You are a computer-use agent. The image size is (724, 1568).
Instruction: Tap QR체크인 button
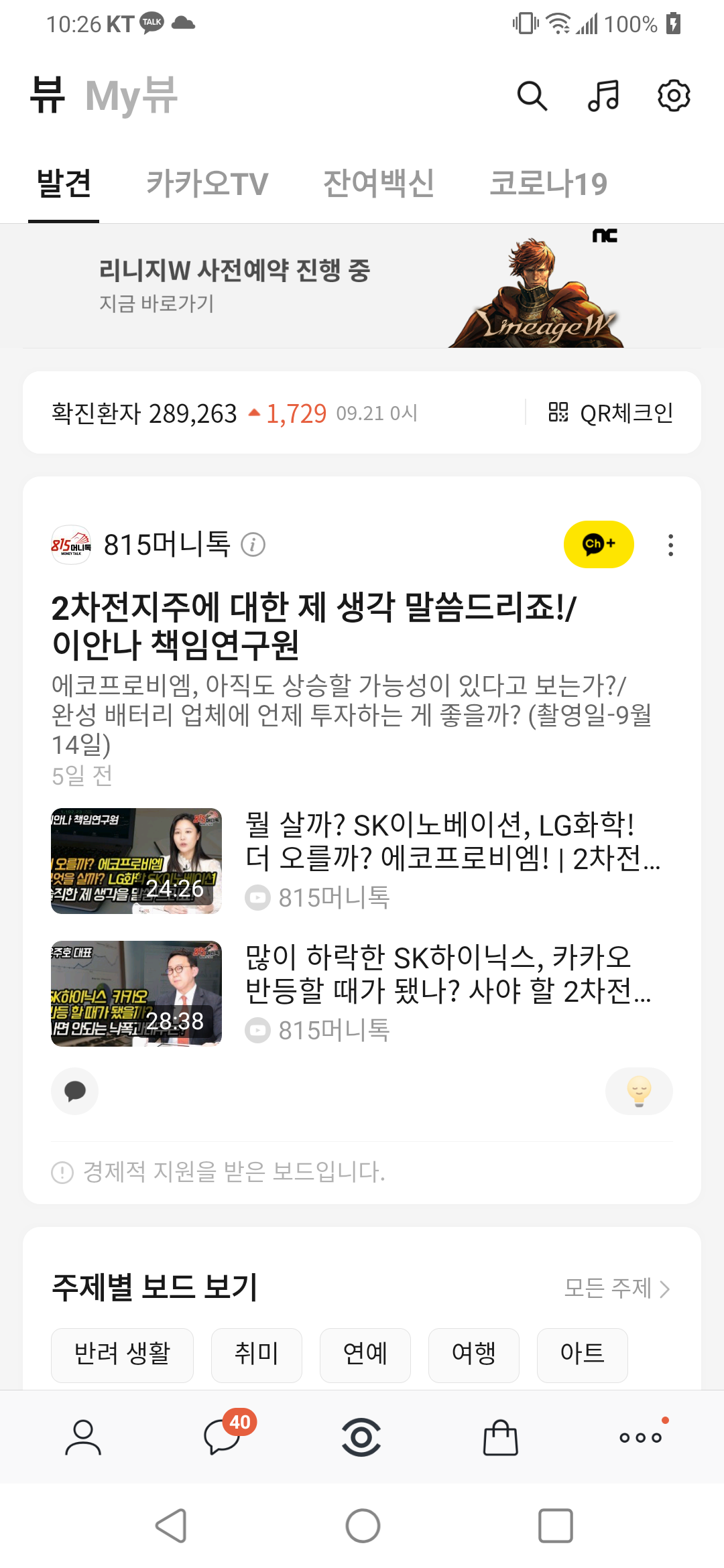pos(611,413)
